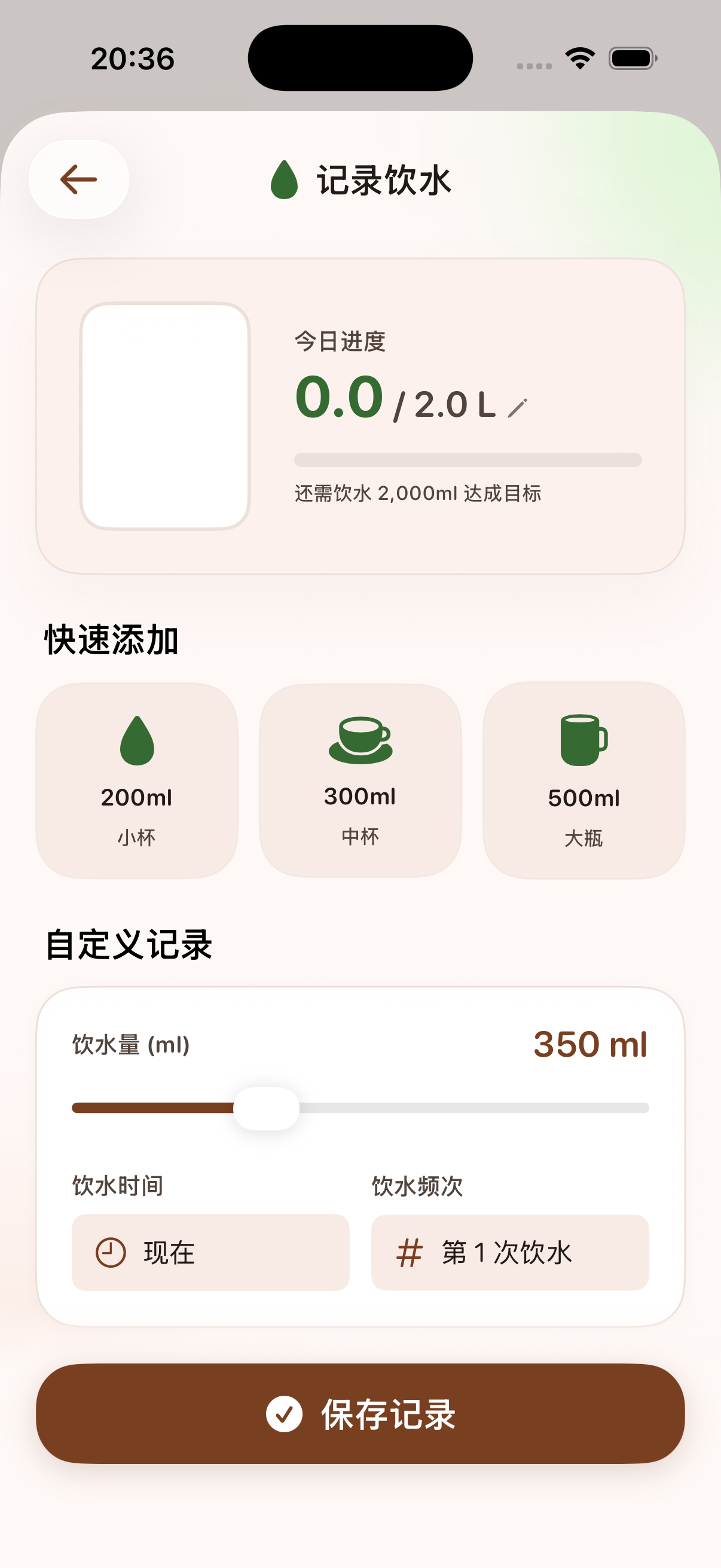Quick add 200ml 小杯
The width and height of the screenshot is (721, 1568).
(137, 780)
